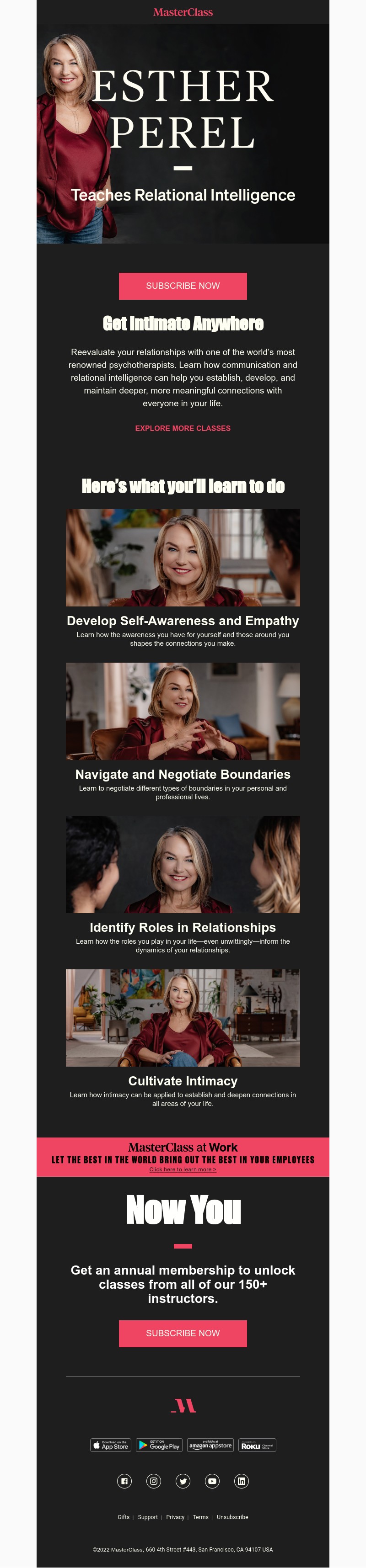Image resolution: width=366 pixels, height=1568 pixels.
Task: Open the Support link in the footer
Action: [148, 1517]
